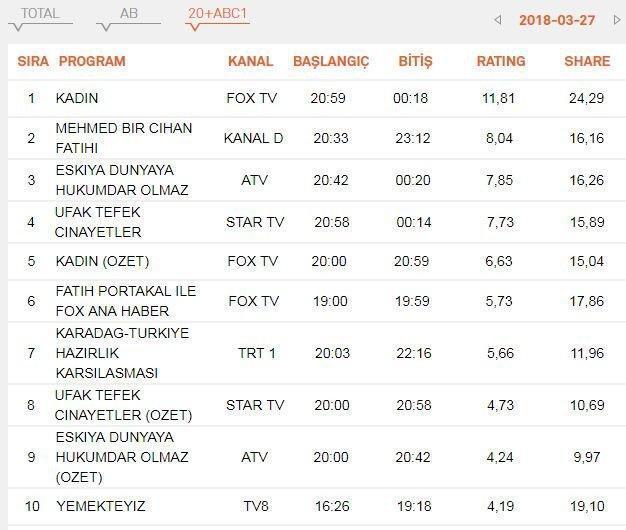Image resolution: width=626 pixels, height=530 pixels.
Task: Select the 20+ABC1 tab
Action: 217,14
